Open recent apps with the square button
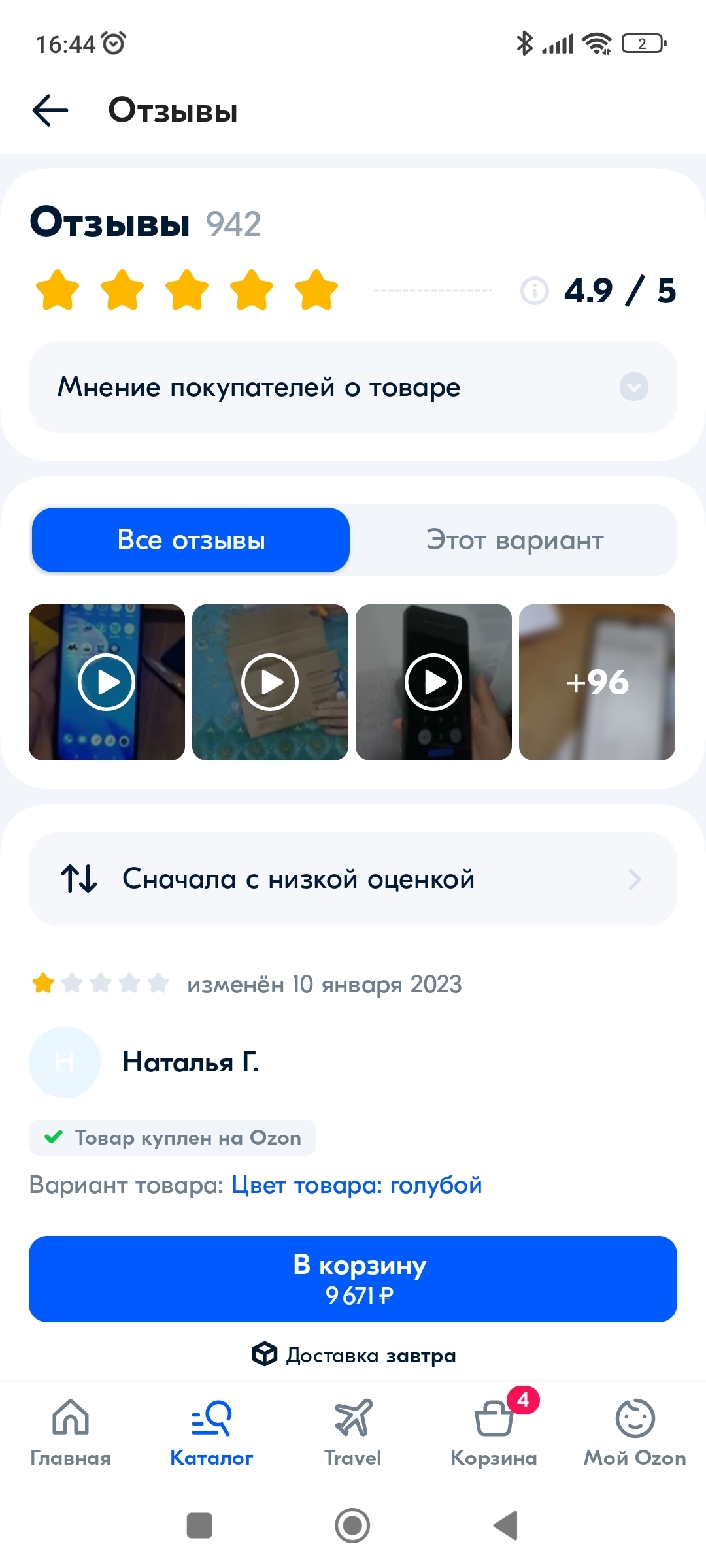The width and height of the screenshot is (706, 1568). point(199,1526)
